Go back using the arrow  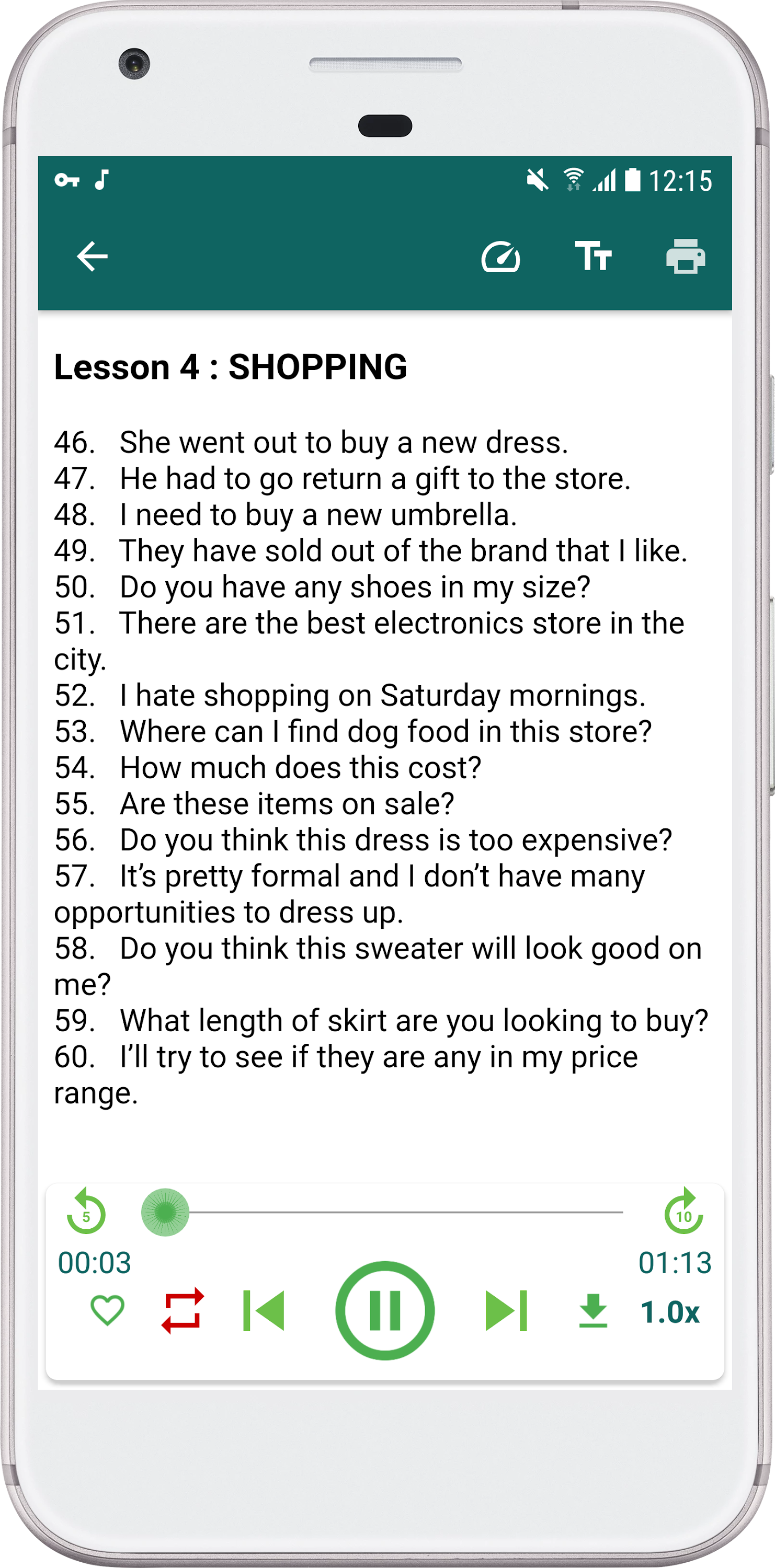tap(92, 256)
